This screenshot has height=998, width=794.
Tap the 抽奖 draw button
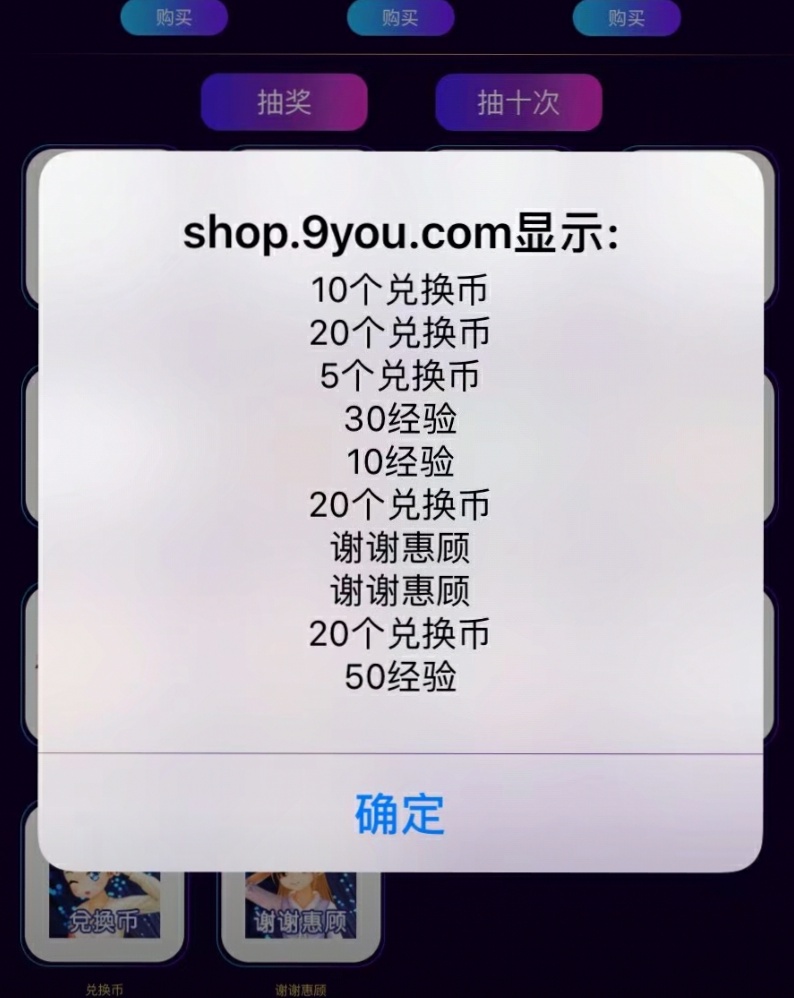coord(284,102)
